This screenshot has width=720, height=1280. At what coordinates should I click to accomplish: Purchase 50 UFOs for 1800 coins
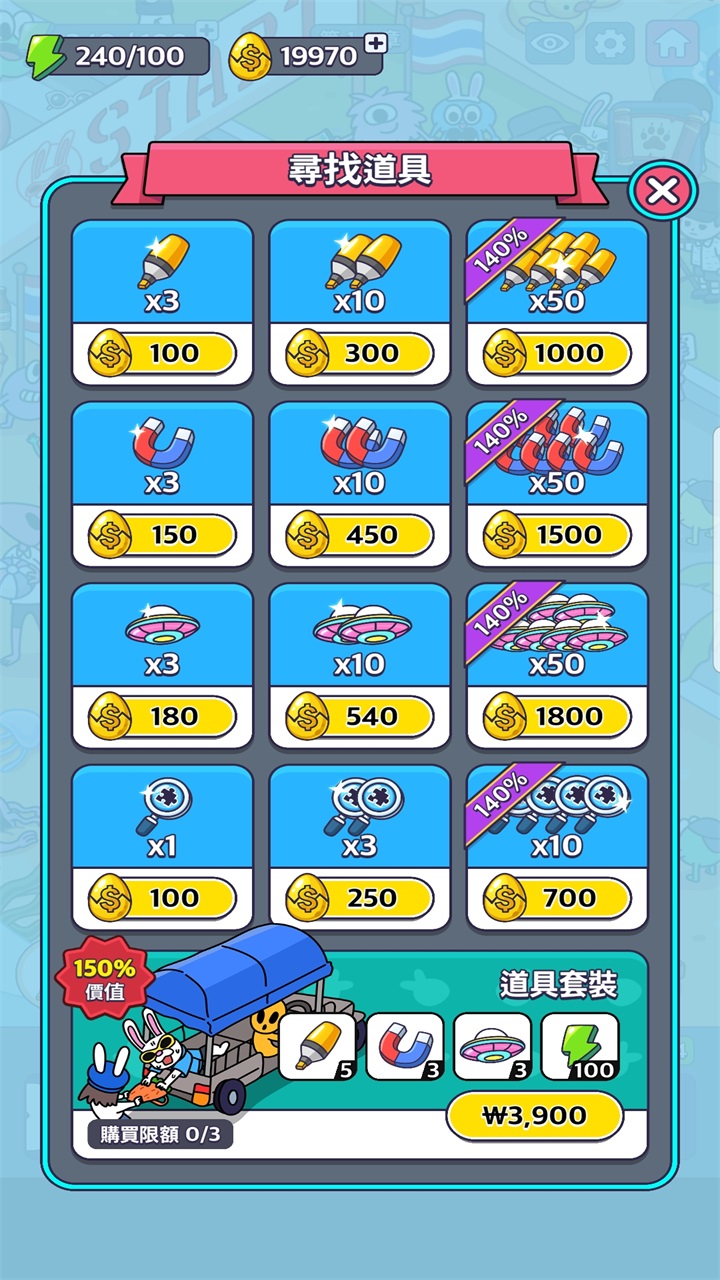click(557, 716)
